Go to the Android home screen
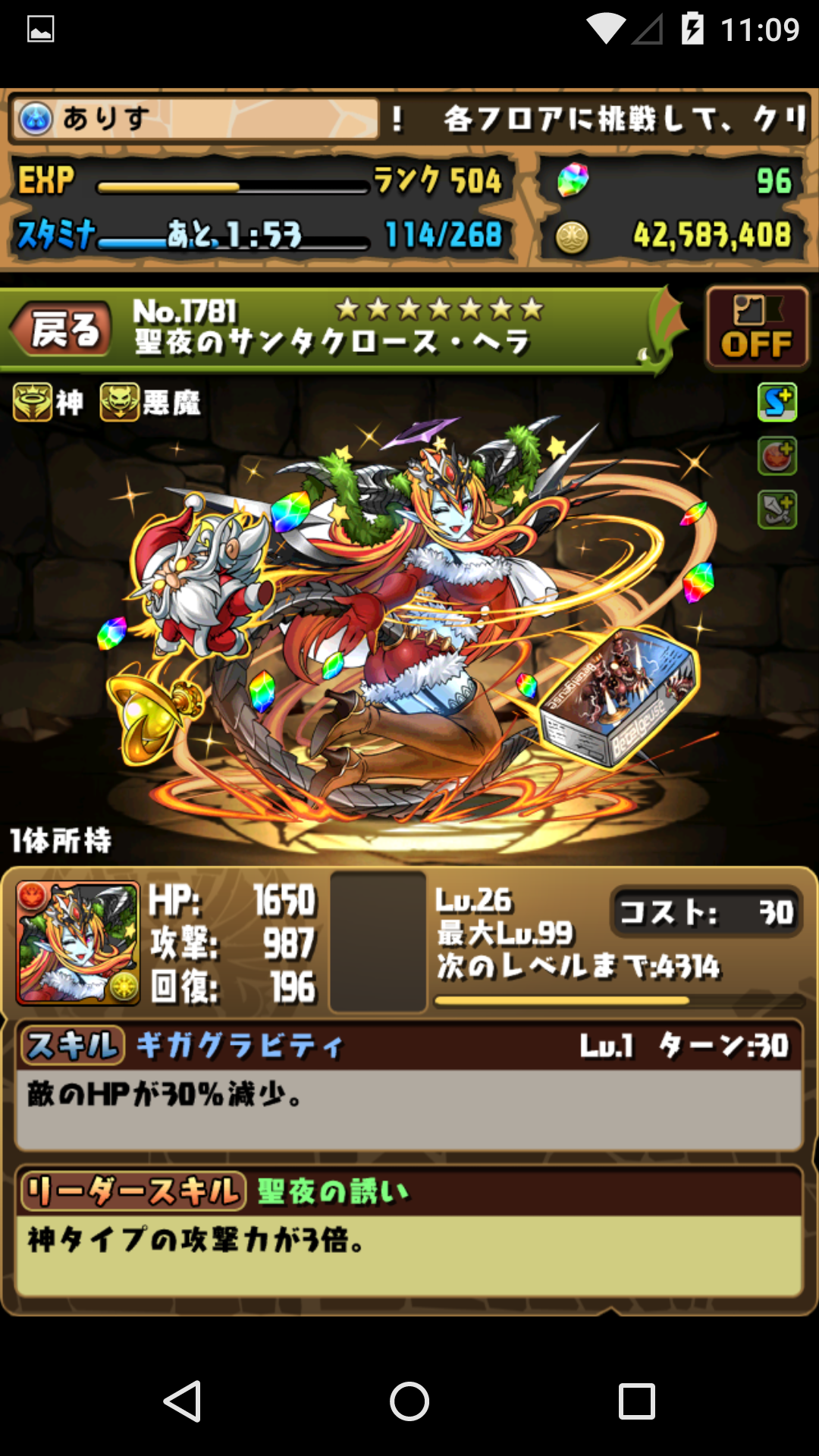The image size is (819, 1456). [x=409, y=1401]
